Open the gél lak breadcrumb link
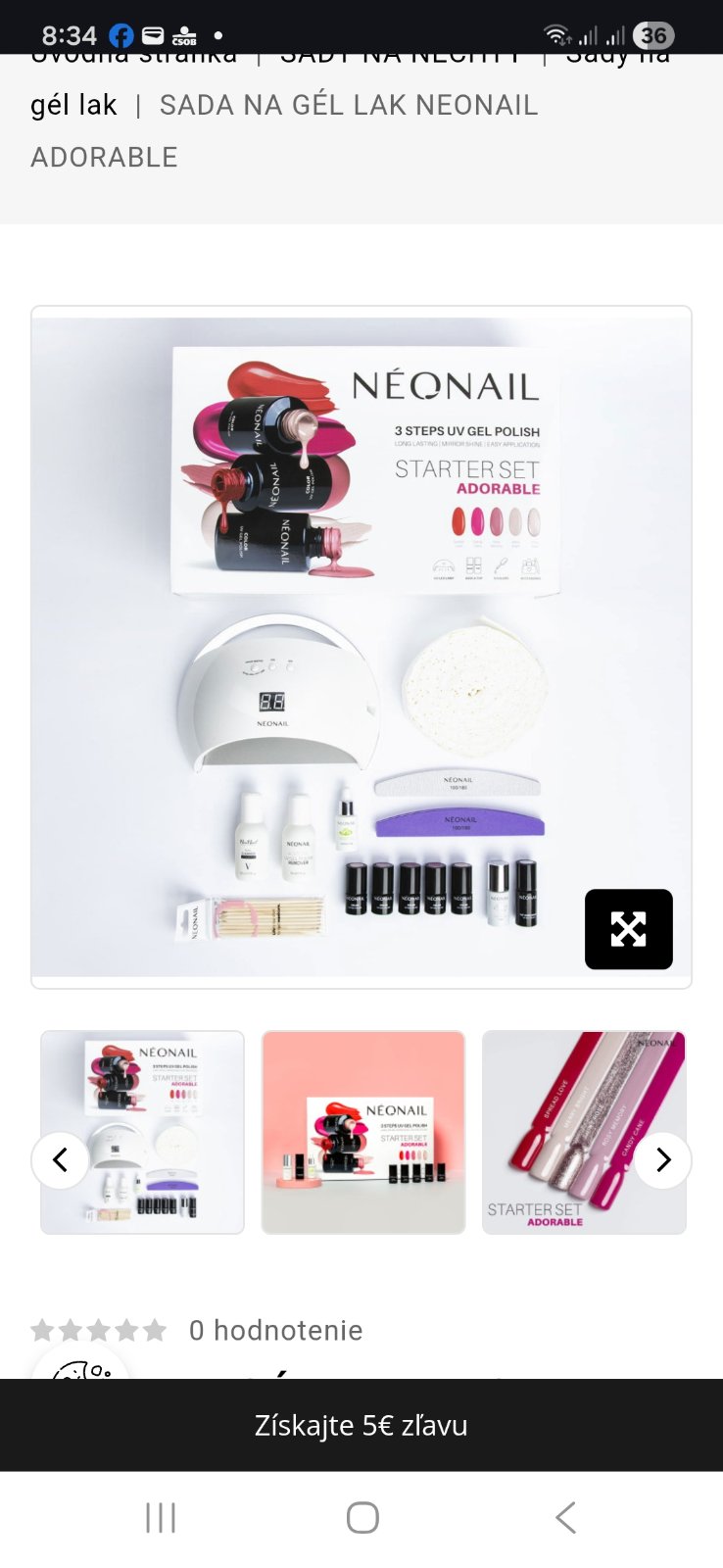Screen dimensions: 723x1568 tap(73, 105)
